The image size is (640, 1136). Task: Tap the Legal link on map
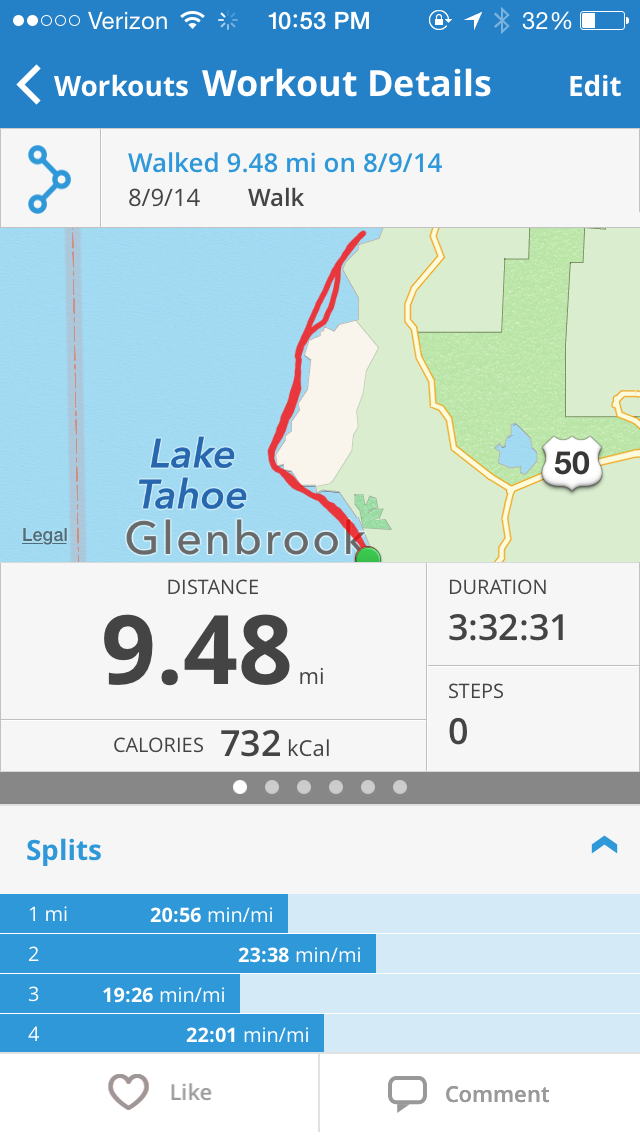coord(45,535)
